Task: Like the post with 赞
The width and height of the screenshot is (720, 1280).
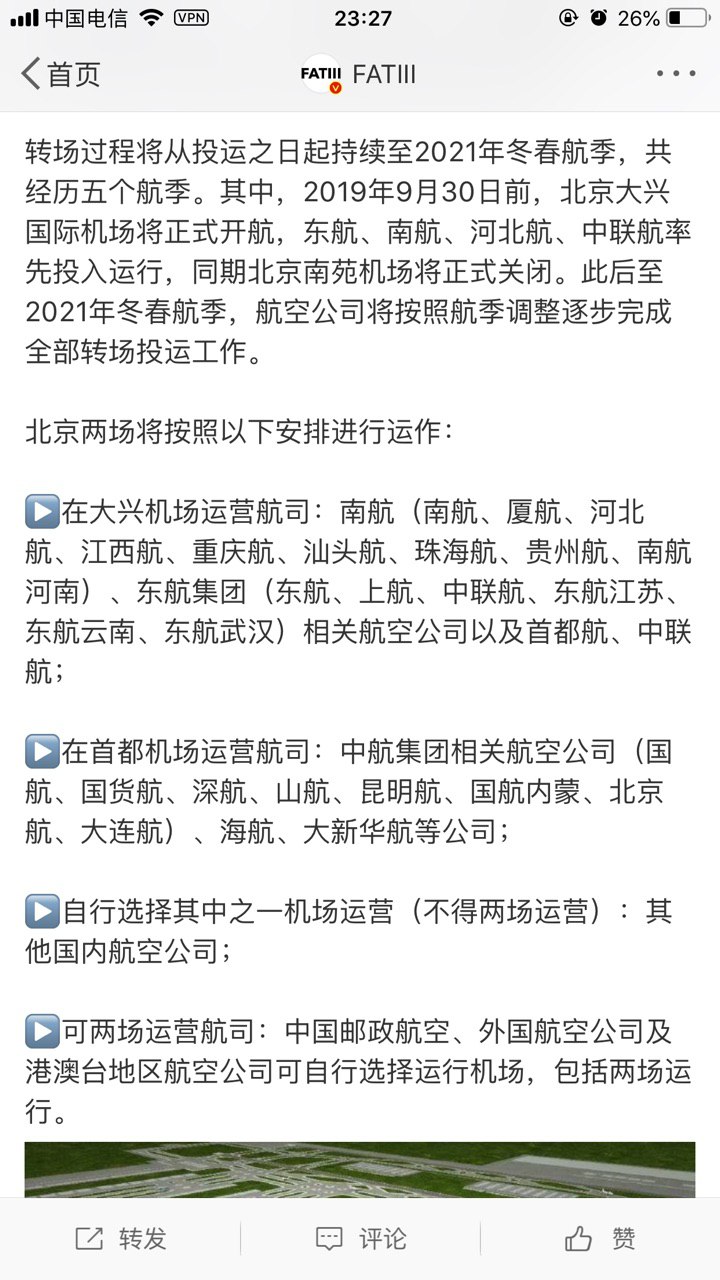Action: 600,1239
